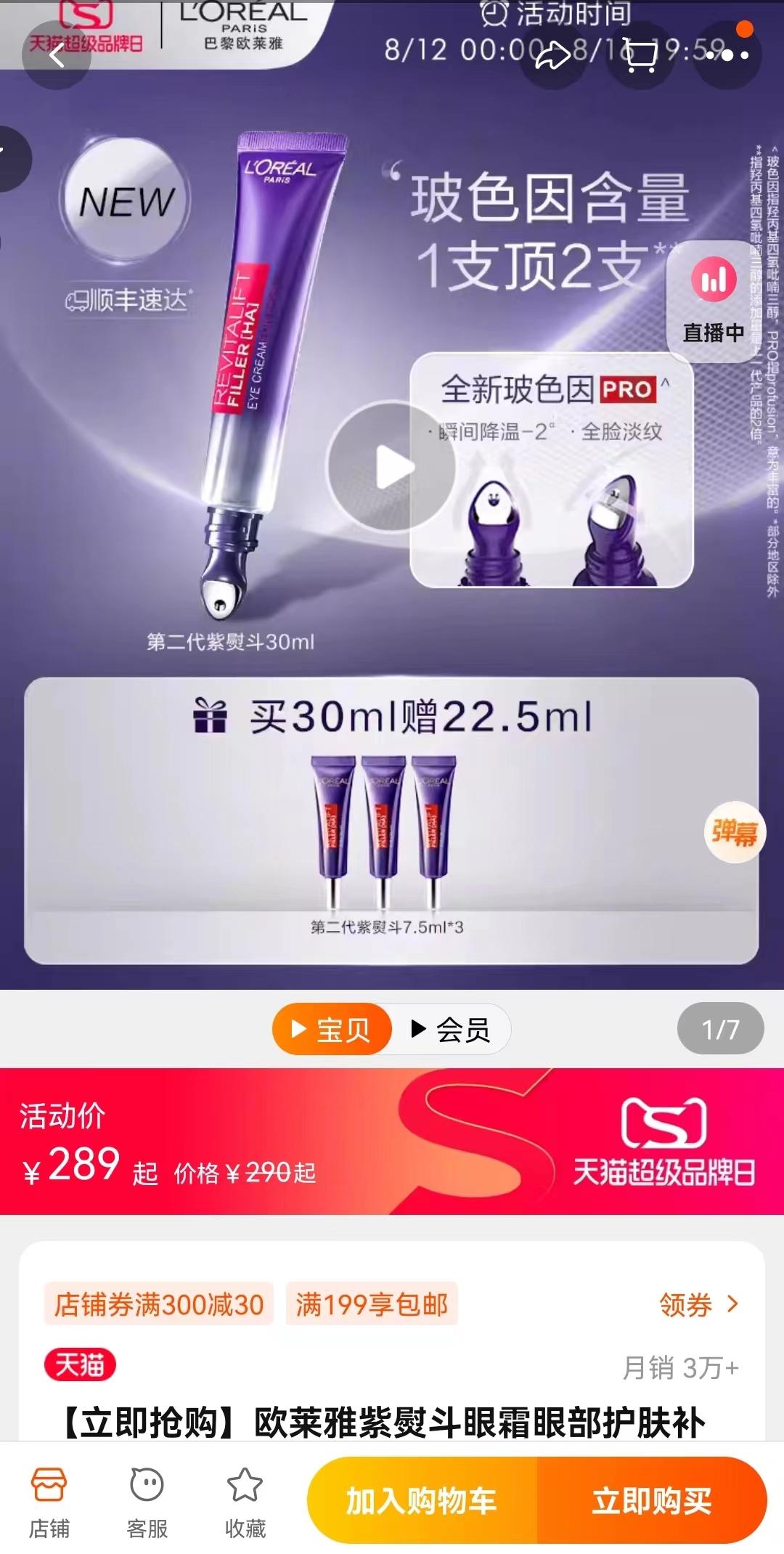Image resolution: width=784 pixels, height=1554 pixels.
Task: Tap 领券 to claim coupons
Action: [698, 1305]
